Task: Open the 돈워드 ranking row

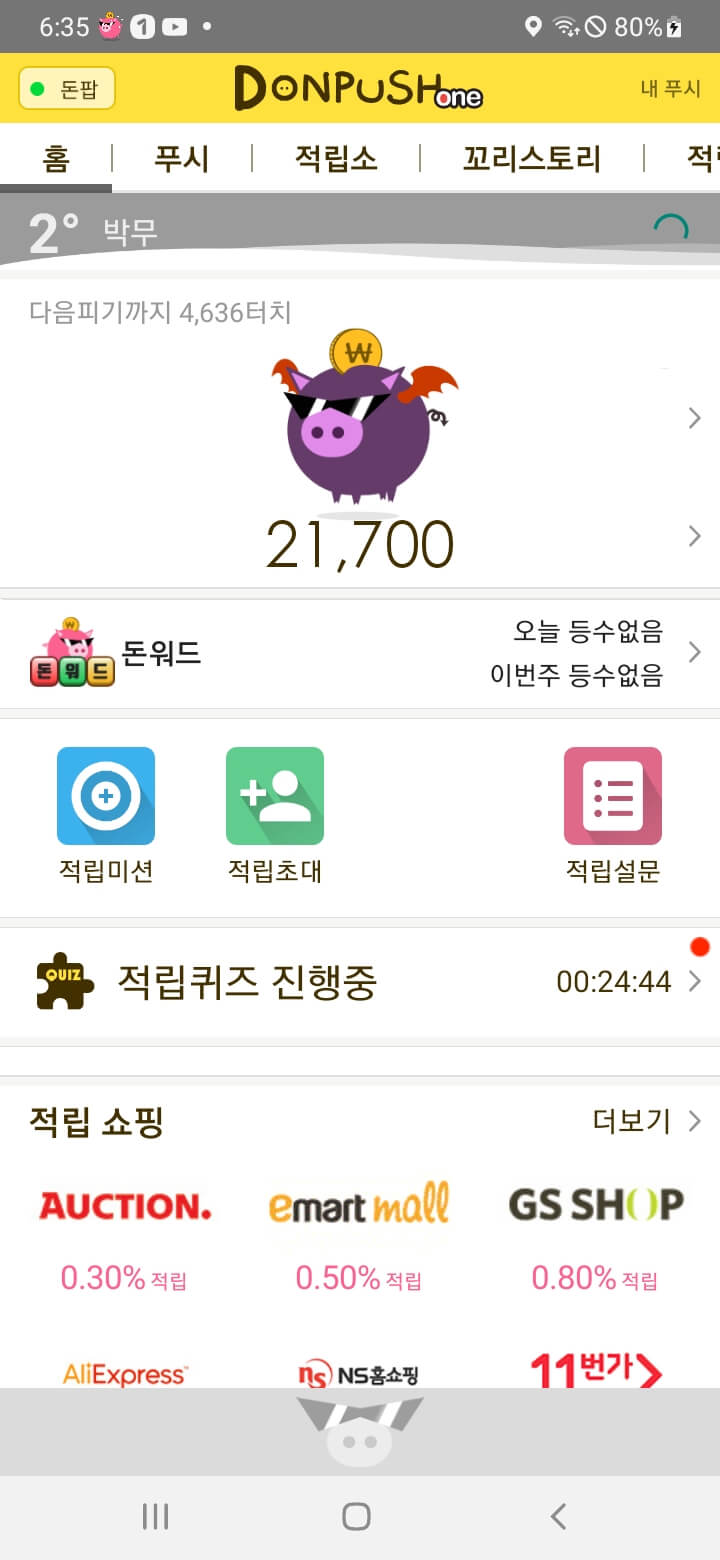Action: click(360, 654)
